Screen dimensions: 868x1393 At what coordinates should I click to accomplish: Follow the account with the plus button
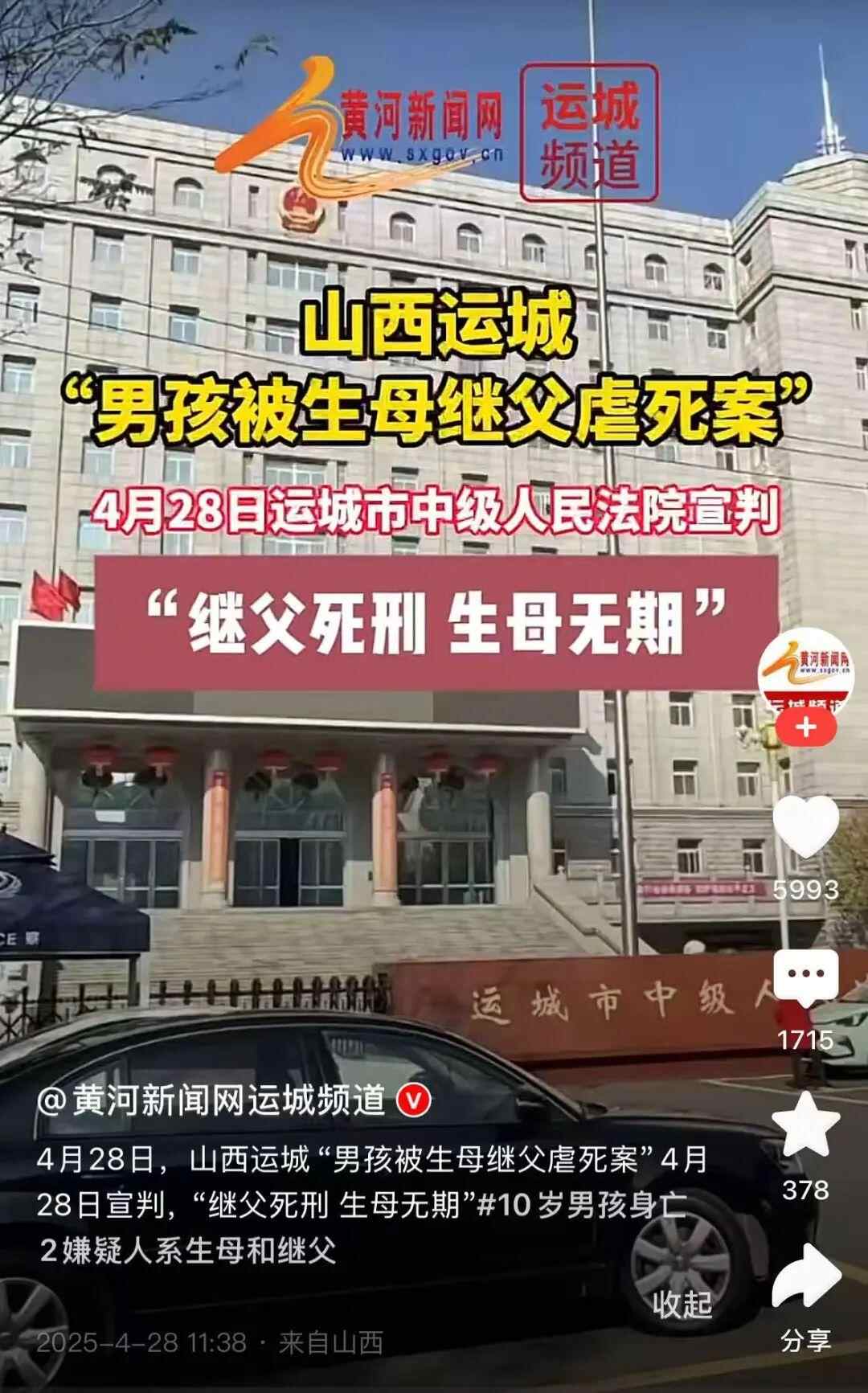[x=805, y=727]
